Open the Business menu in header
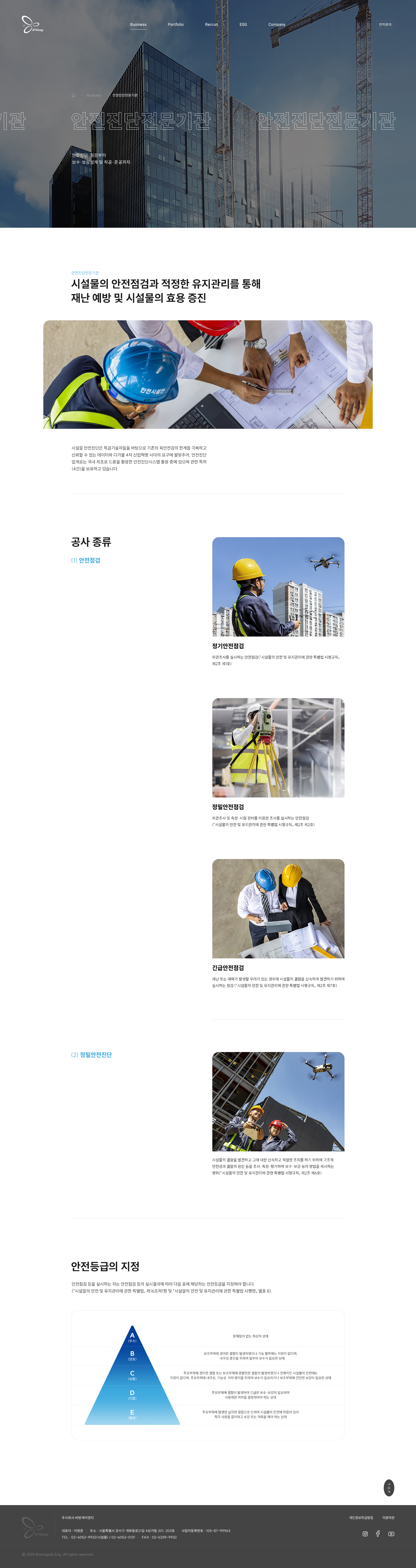This screenshot has width=416, height=1568. [x=138, y=24]
